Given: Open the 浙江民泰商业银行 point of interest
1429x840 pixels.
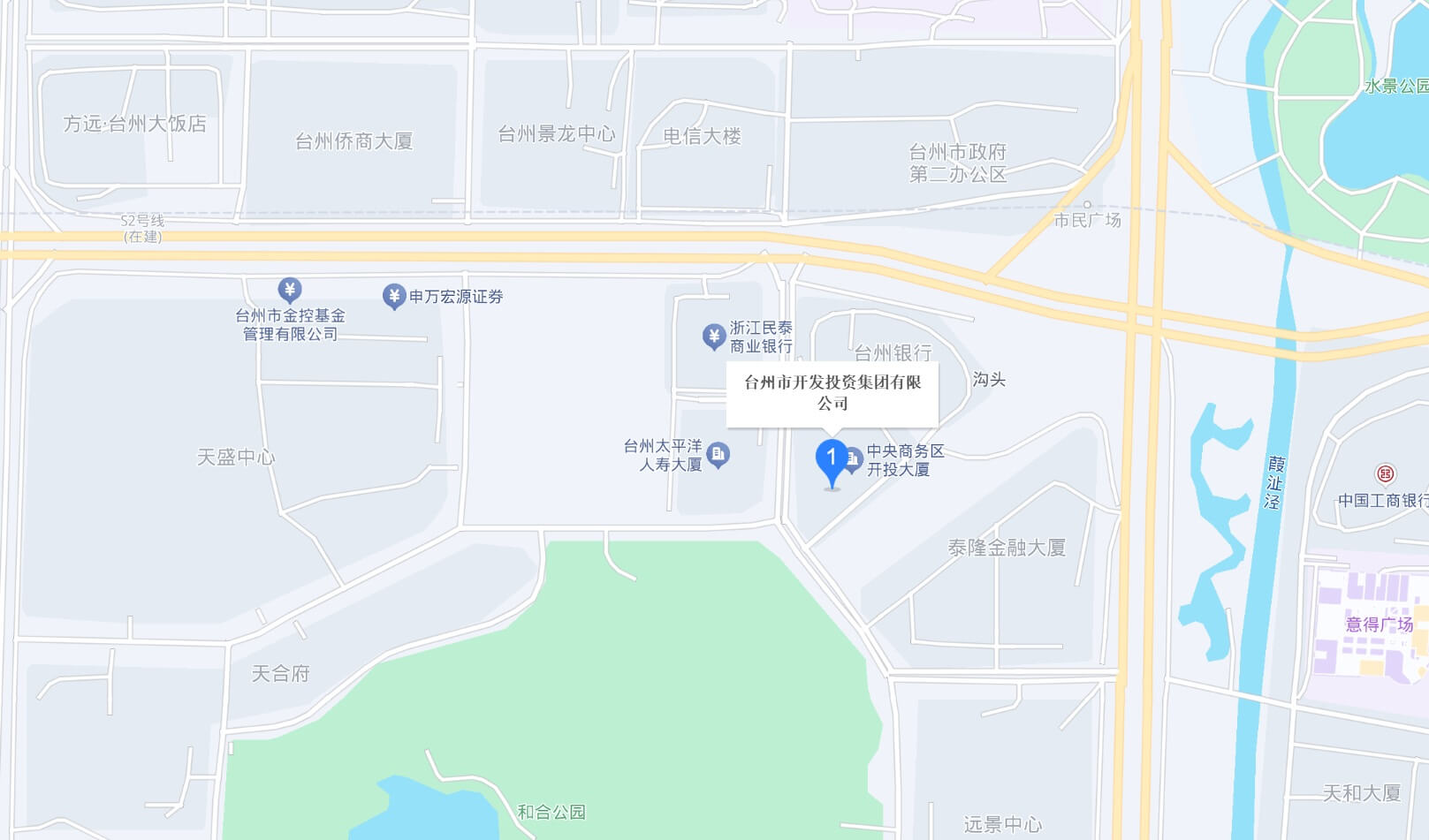Looking at the screenshot, I should coord(714,336).
